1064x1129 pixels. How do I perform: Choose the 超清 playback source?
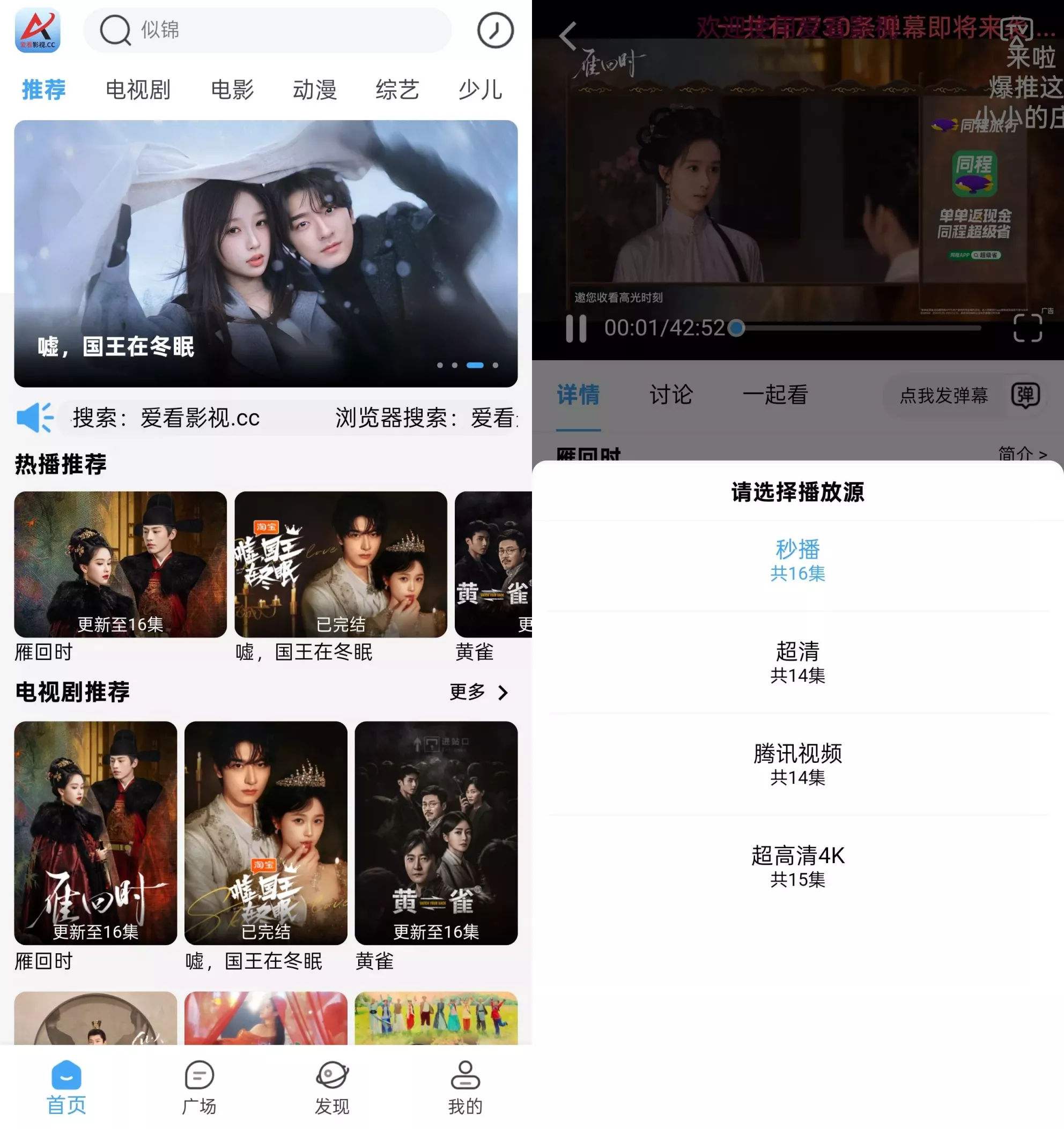[x=797, y=662]
